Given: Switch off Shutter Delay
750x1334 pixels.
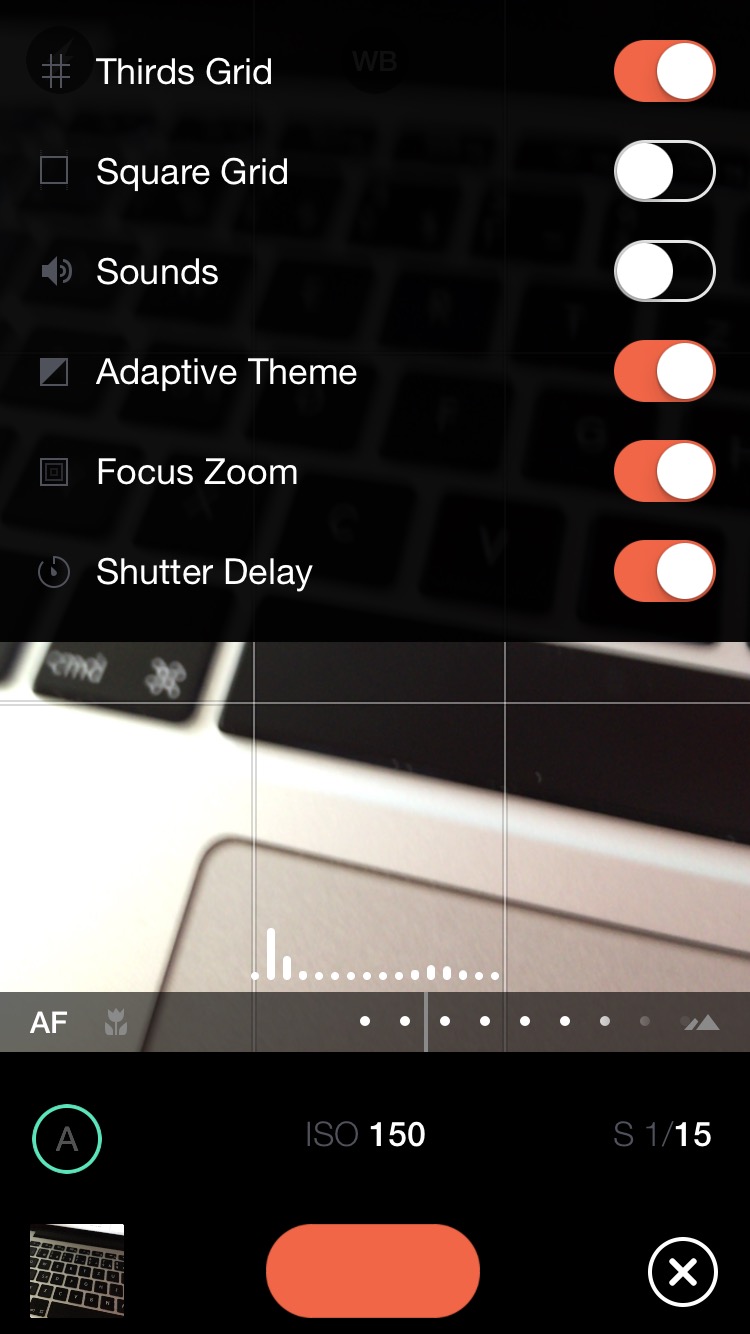Looking at the screenshot, I should pyautogui.click(x=664, y=572).
